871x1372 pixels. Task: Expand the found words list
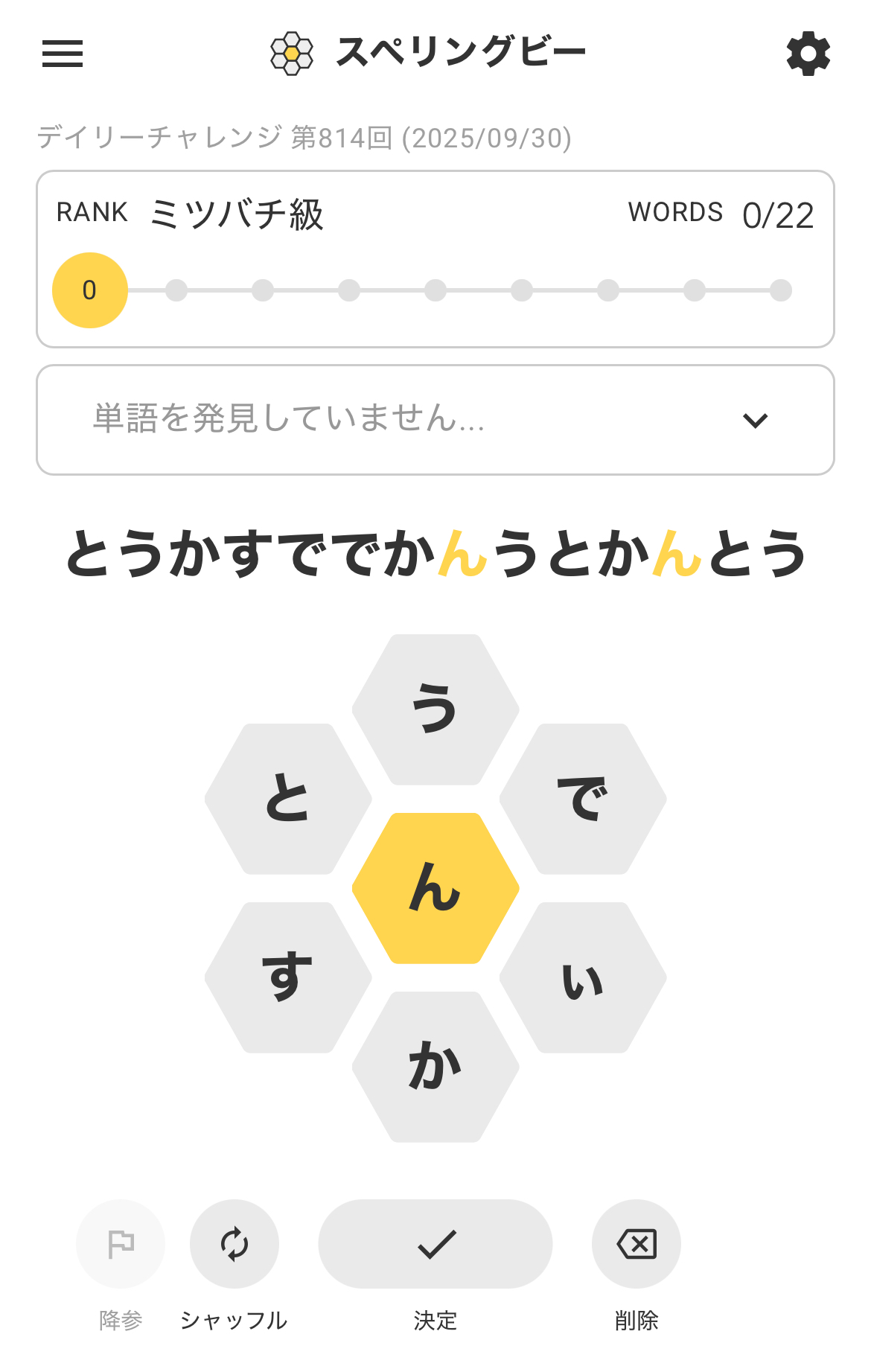click(755, 421)
